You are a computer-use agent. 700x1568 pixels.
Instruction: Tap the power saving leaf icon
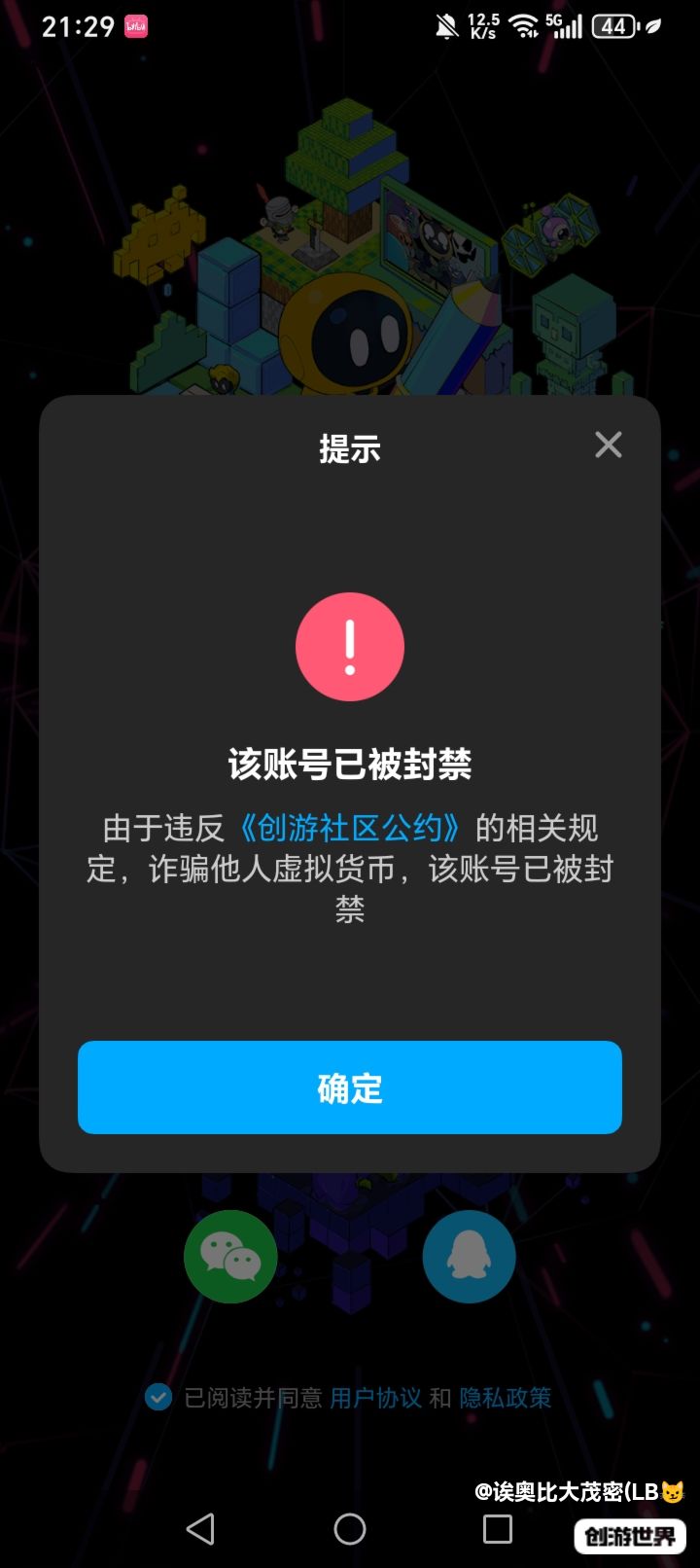click(x=654, y=26)
